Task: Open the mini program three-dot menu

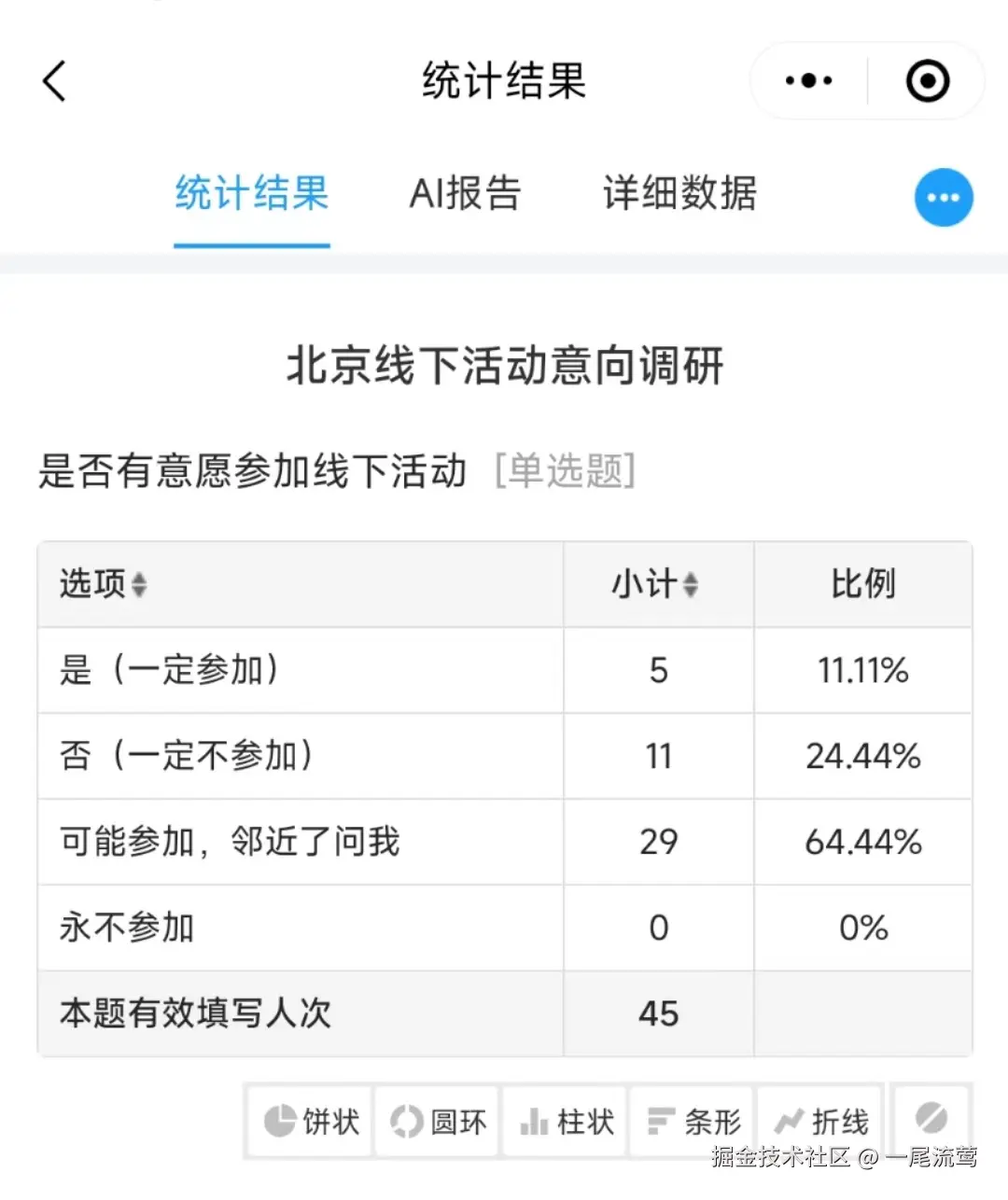Action: 808,81
